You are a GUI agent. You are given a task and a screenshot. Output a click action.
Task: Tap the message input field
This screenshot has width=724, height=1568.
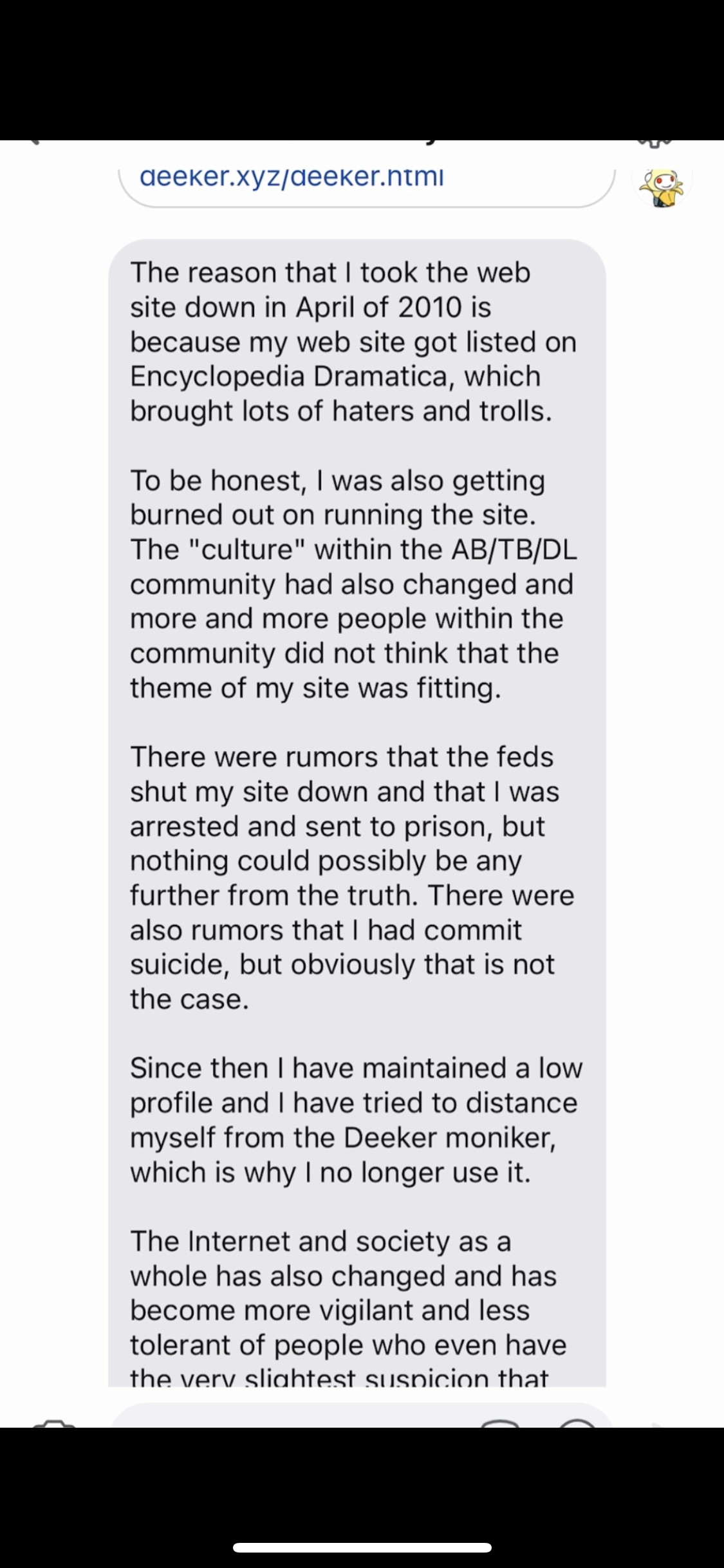coord(361,1417)
